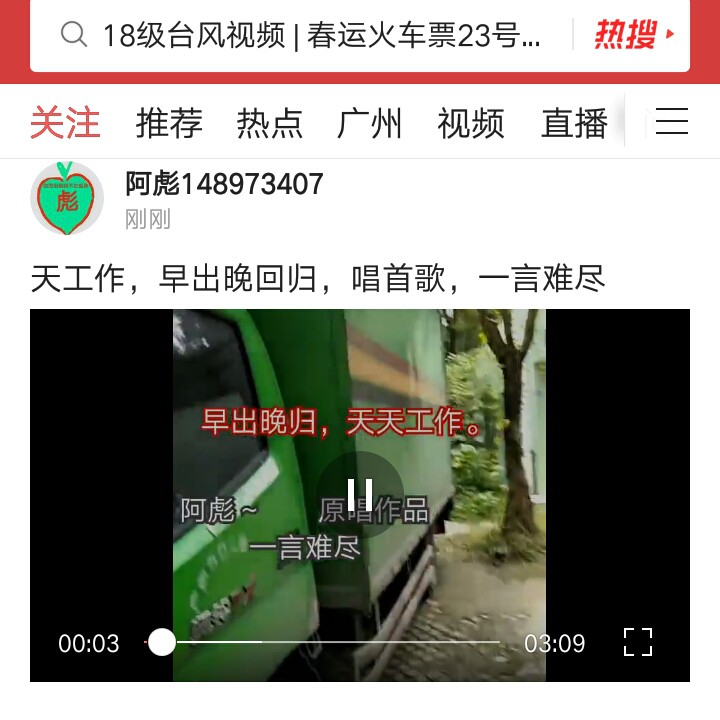This screenshot has height=720, width=720.
Task: Switch to the 广州 tab
Action: (x=370, y=123)
